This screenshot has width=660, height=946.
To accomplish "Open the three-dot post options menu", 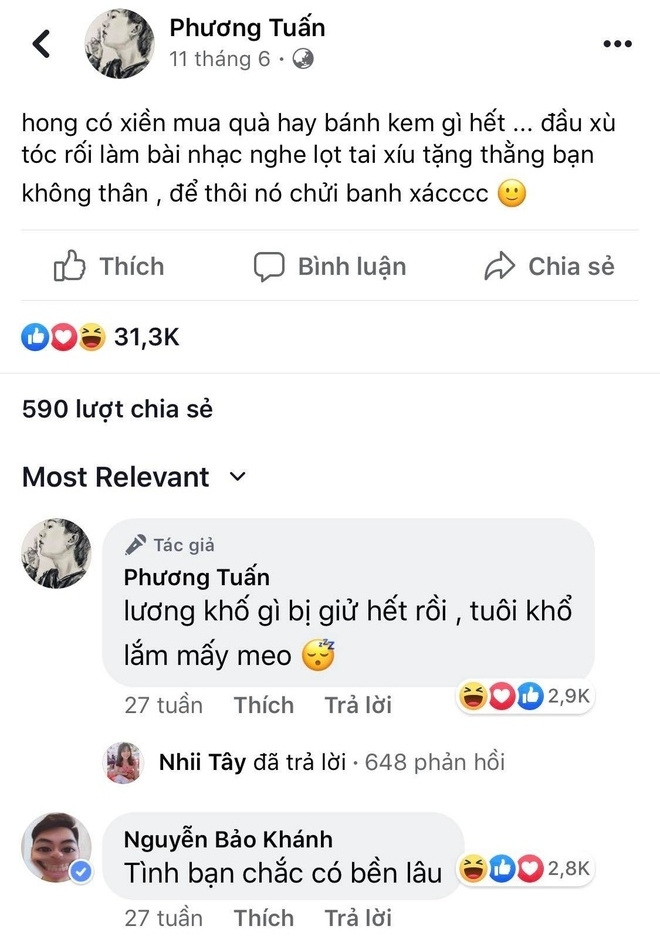I will [617, 44].
